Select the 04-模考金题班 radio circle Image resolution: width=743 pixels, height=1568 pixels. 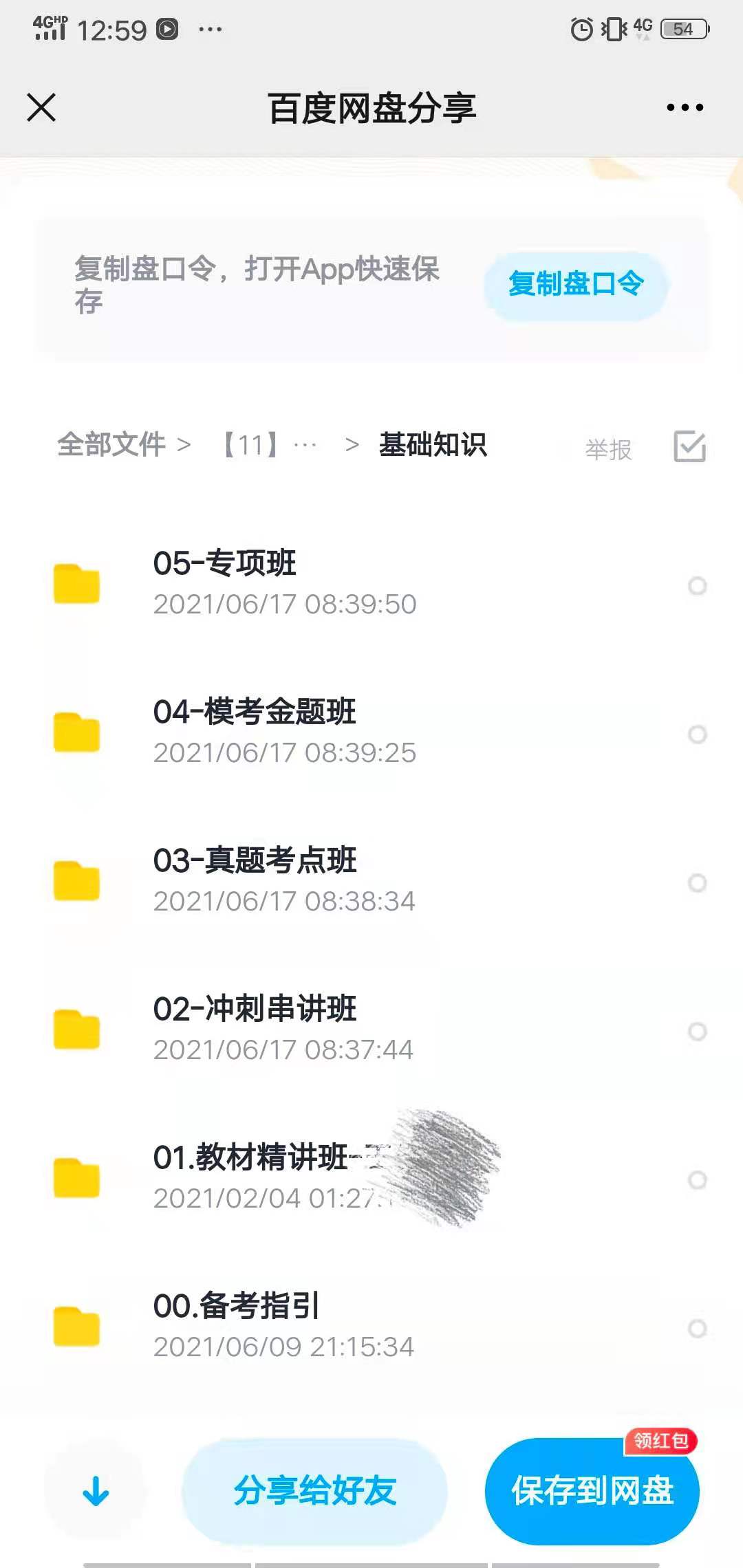698,734
